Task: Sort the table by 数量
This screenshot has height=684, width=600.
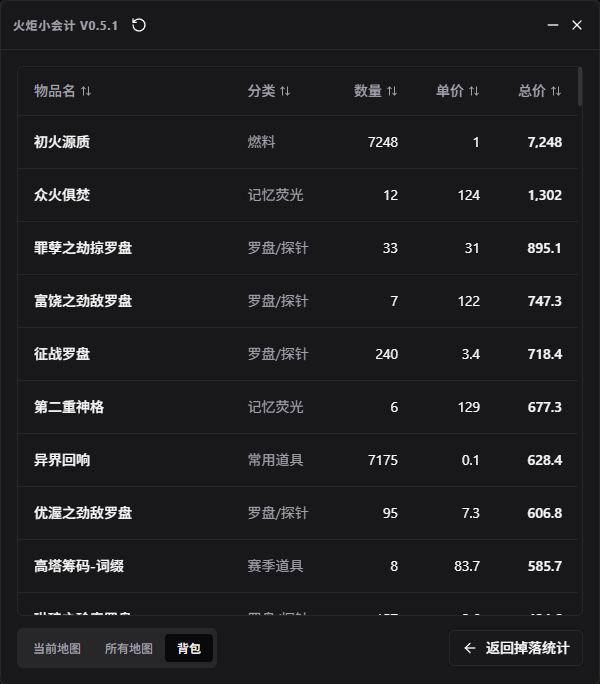Action: pos(376,91)
